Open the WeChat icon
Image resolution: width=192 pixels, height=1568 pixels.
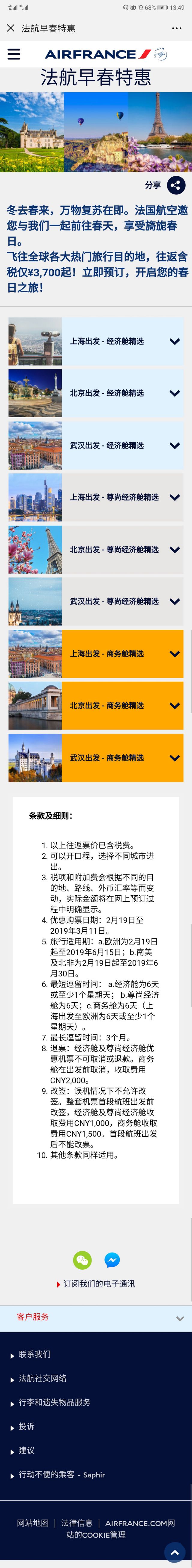[x=82, y=1242]
